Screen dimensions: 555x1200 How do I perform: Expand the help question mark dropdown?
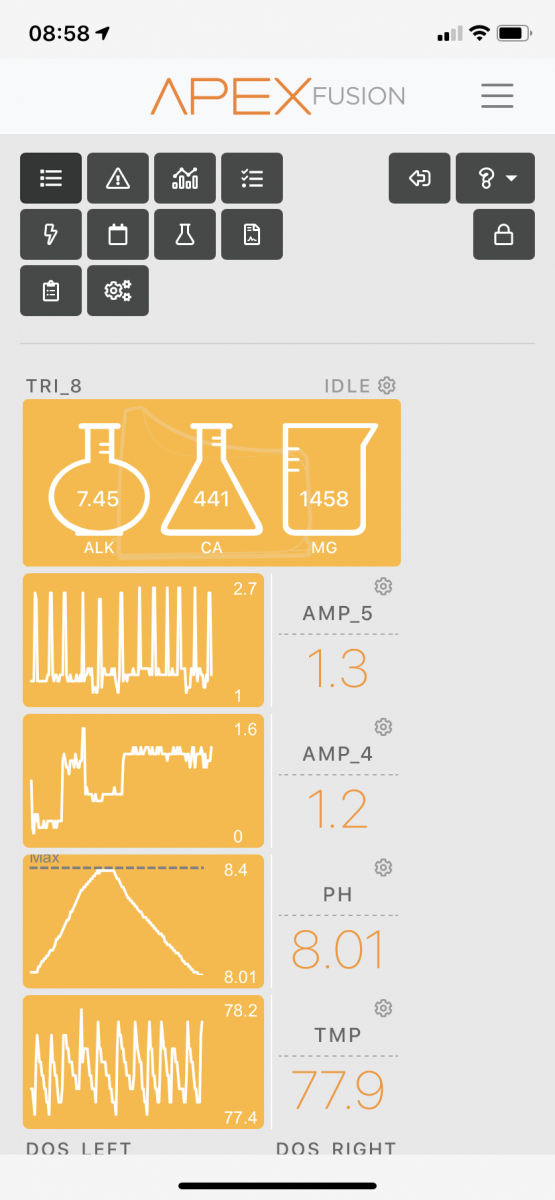click(495, 178)
